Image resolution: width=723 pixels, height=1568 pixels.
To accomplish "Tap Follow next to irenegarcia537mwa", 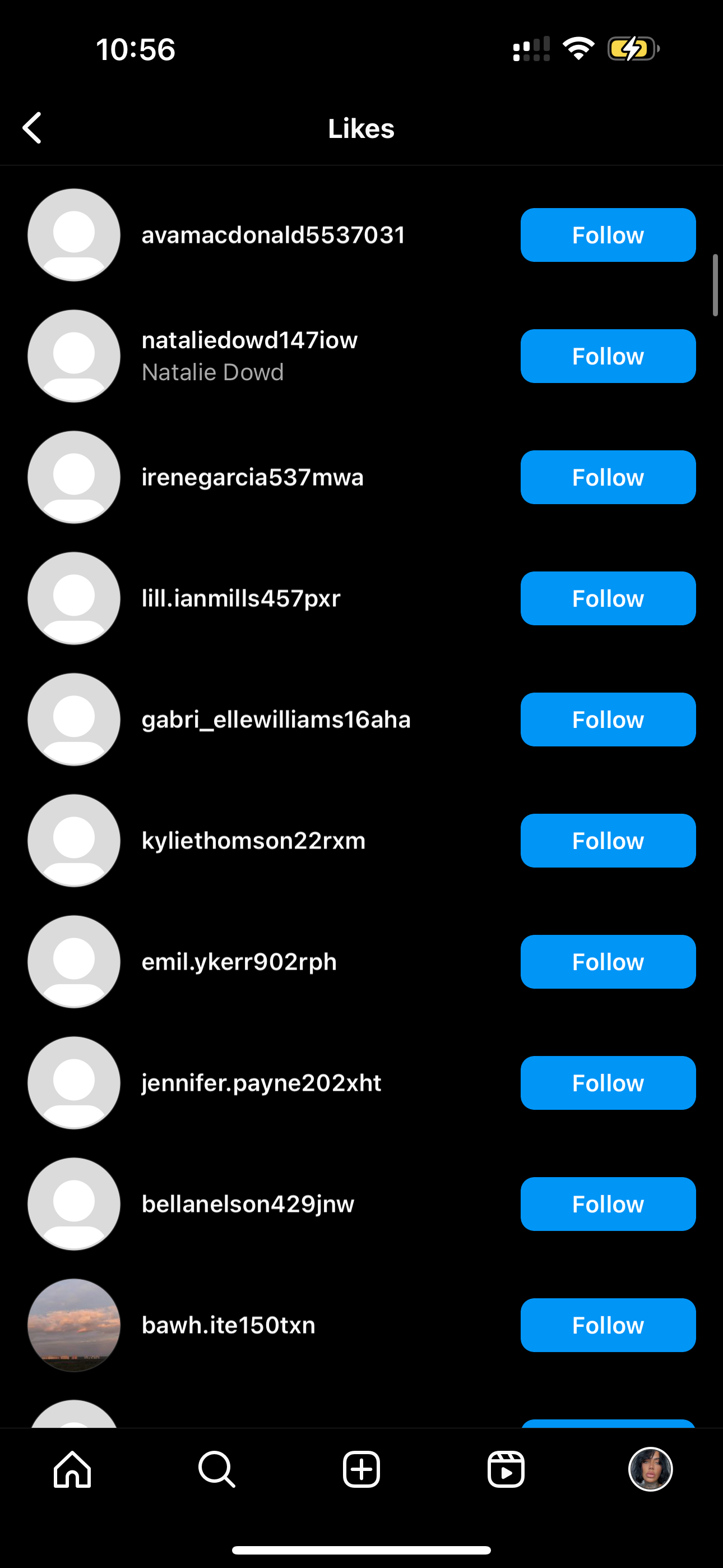I will pos(608,477).
